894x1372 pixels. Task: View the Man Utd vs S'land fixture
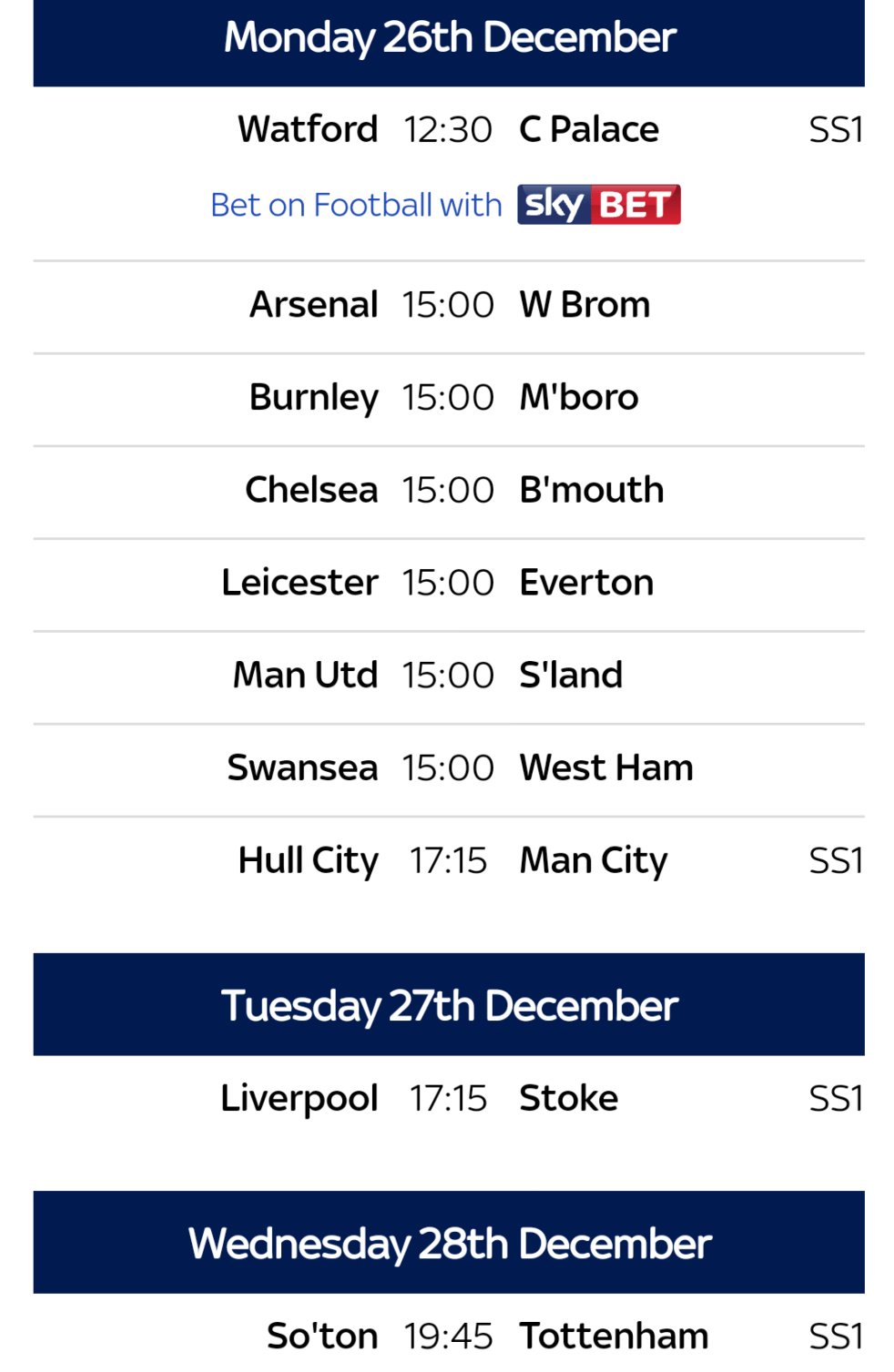click(x=448, y=676)
